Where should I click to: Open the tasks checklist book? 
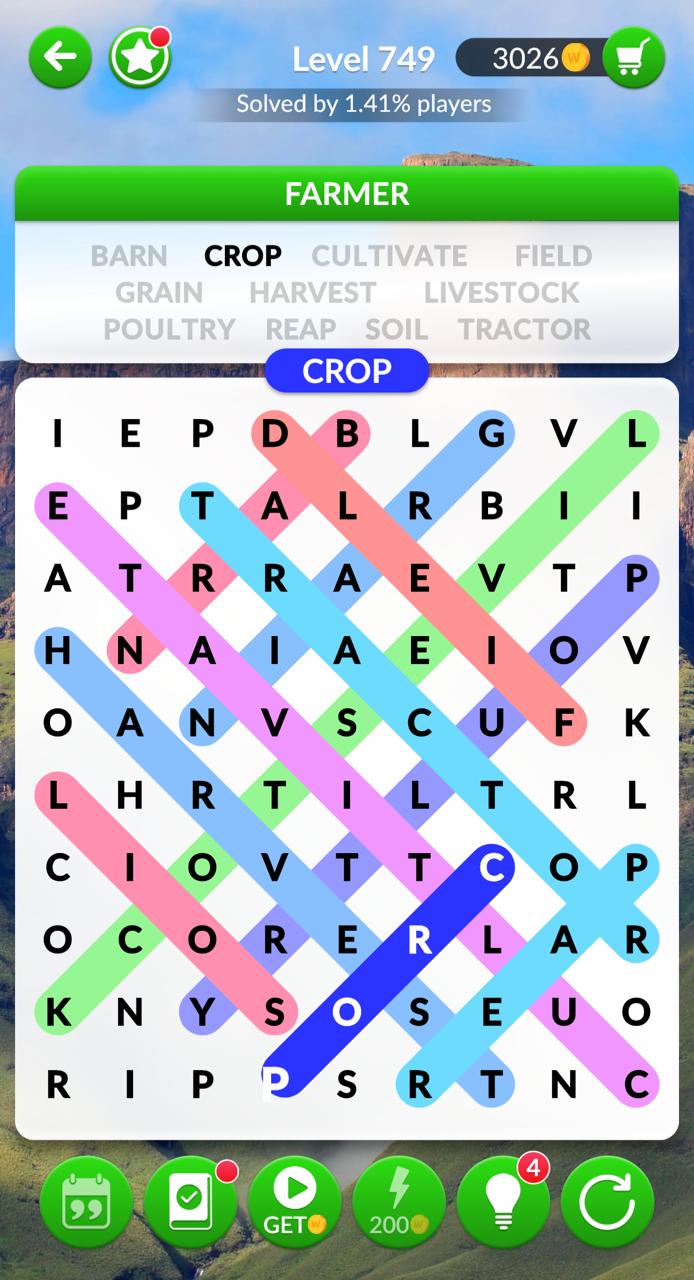coord(191,1203)
